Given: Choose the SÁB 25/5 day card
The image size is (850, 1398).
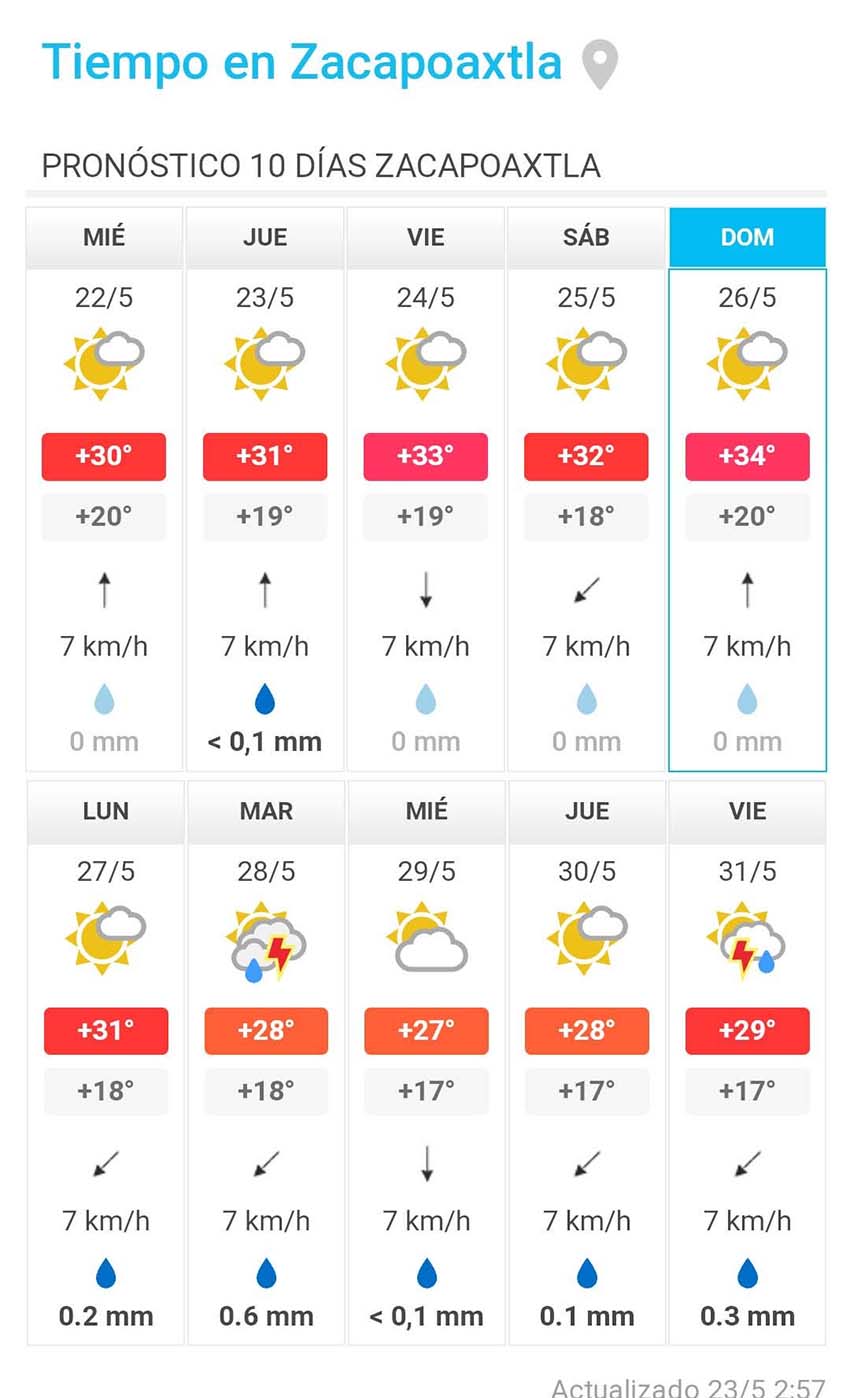Looking at the screenshot, I should click(x=587, y=488).
